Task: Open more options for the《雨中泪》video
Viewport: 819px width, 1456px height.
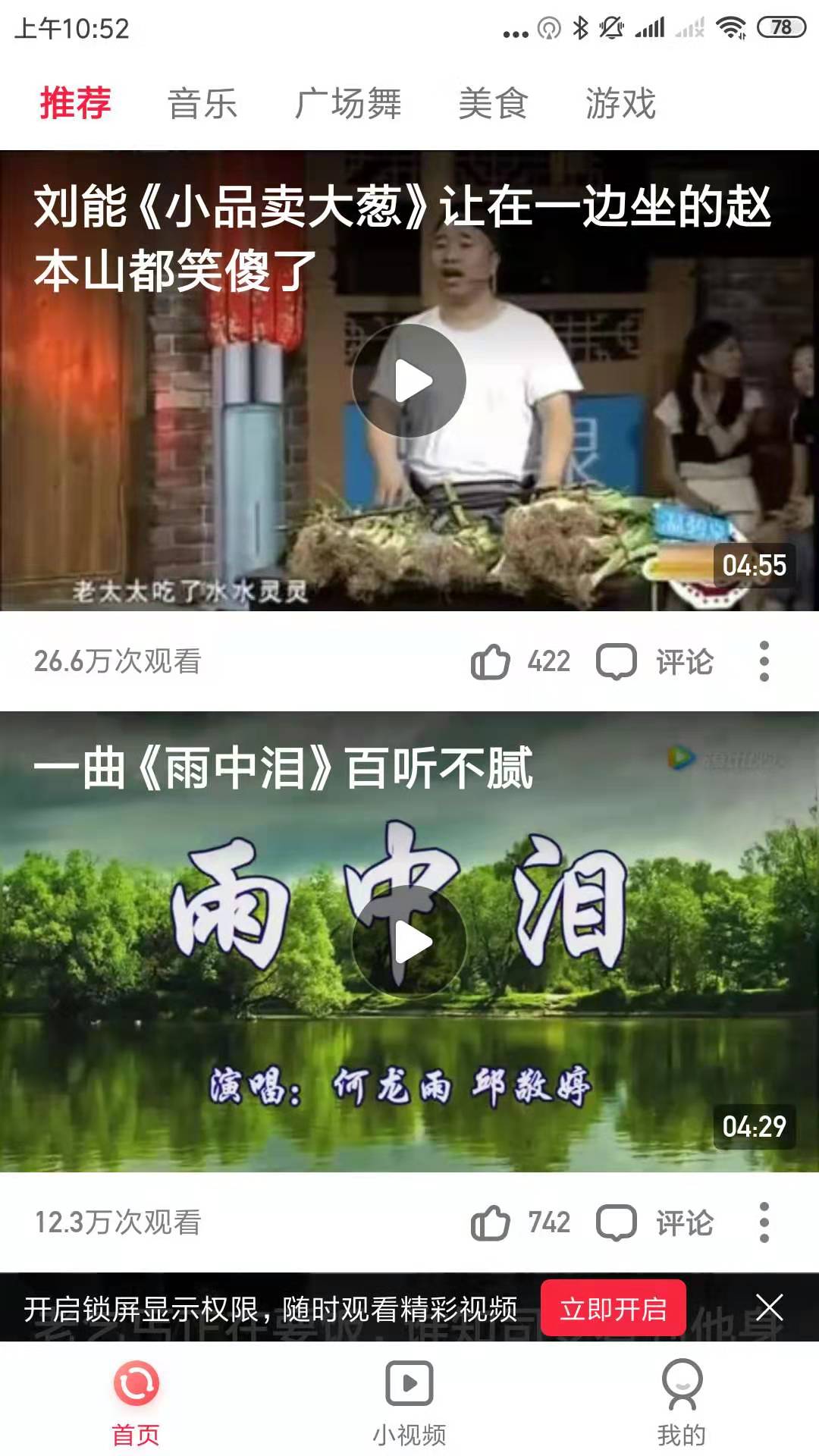Action: tap(764, 1222)
